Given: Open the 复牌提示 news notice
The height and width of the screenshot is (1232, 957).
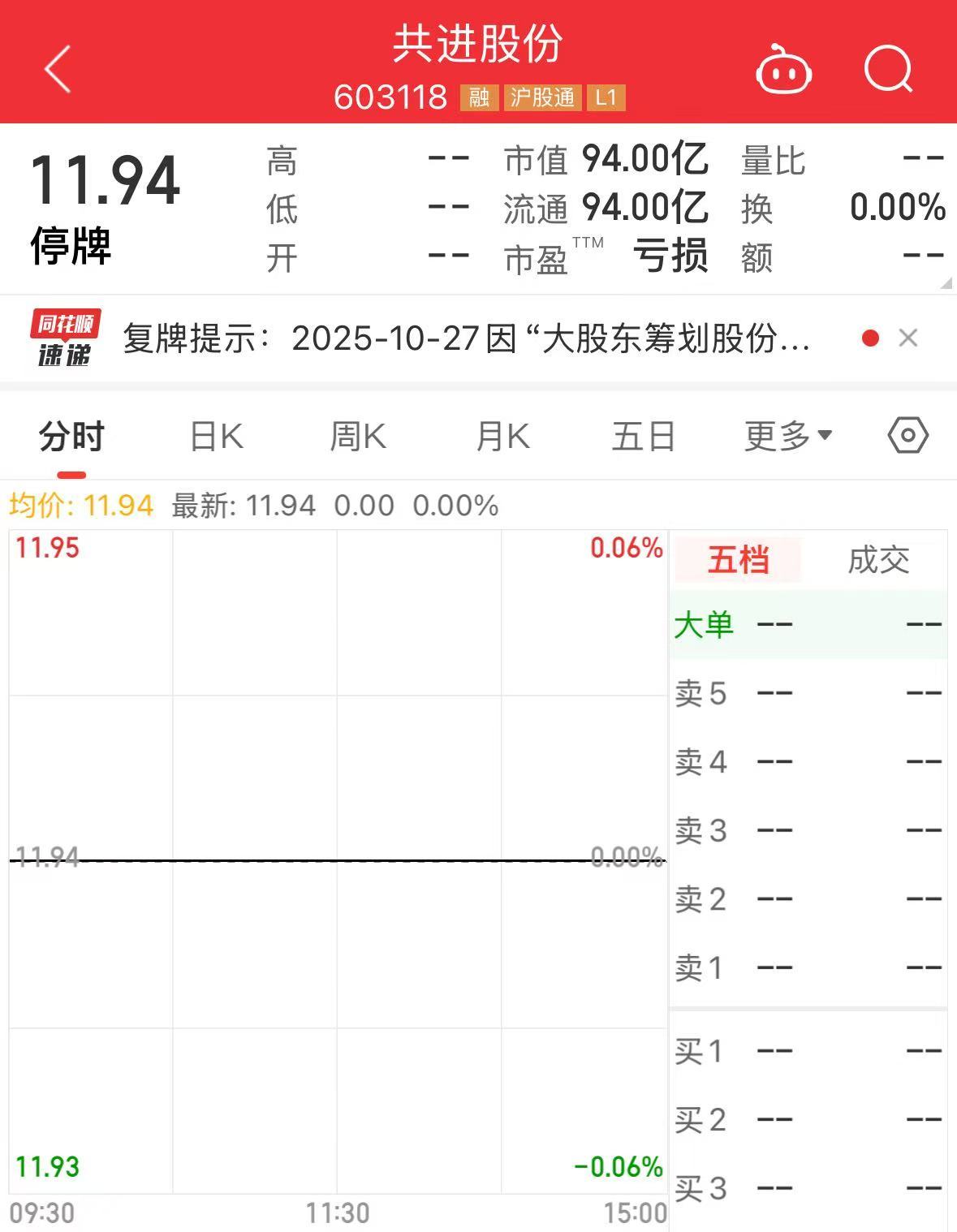Looking at the screenshot, I should point(466,338).
